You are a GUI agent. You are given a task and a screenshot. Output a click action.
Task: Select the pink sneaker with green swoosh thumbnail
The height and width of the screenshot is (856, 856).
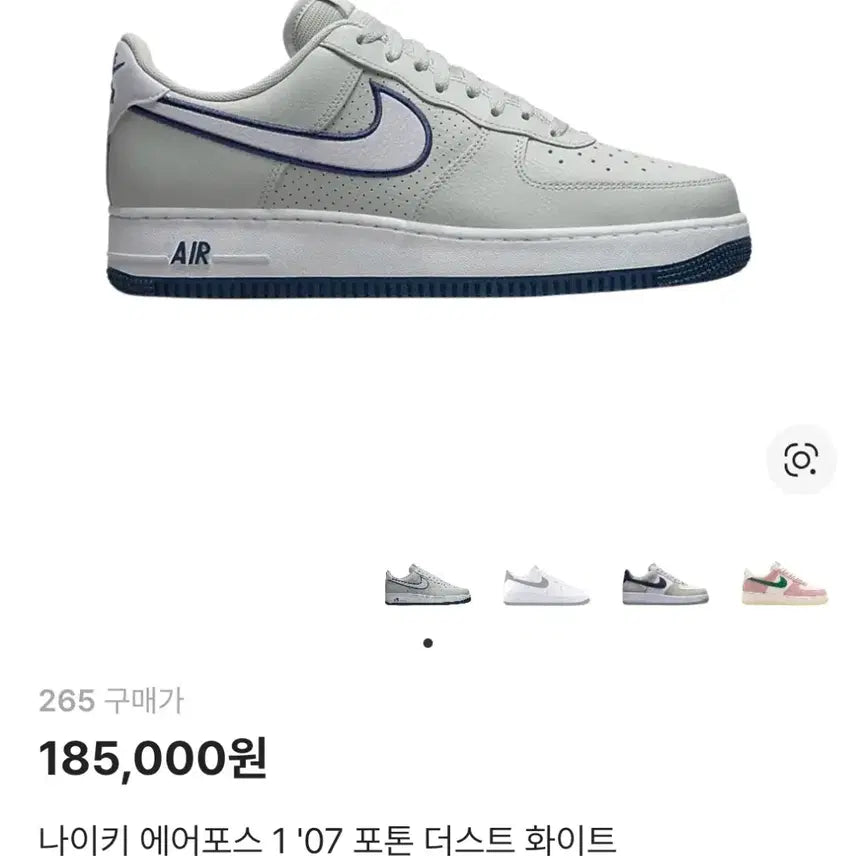click(x=785, y=584)
